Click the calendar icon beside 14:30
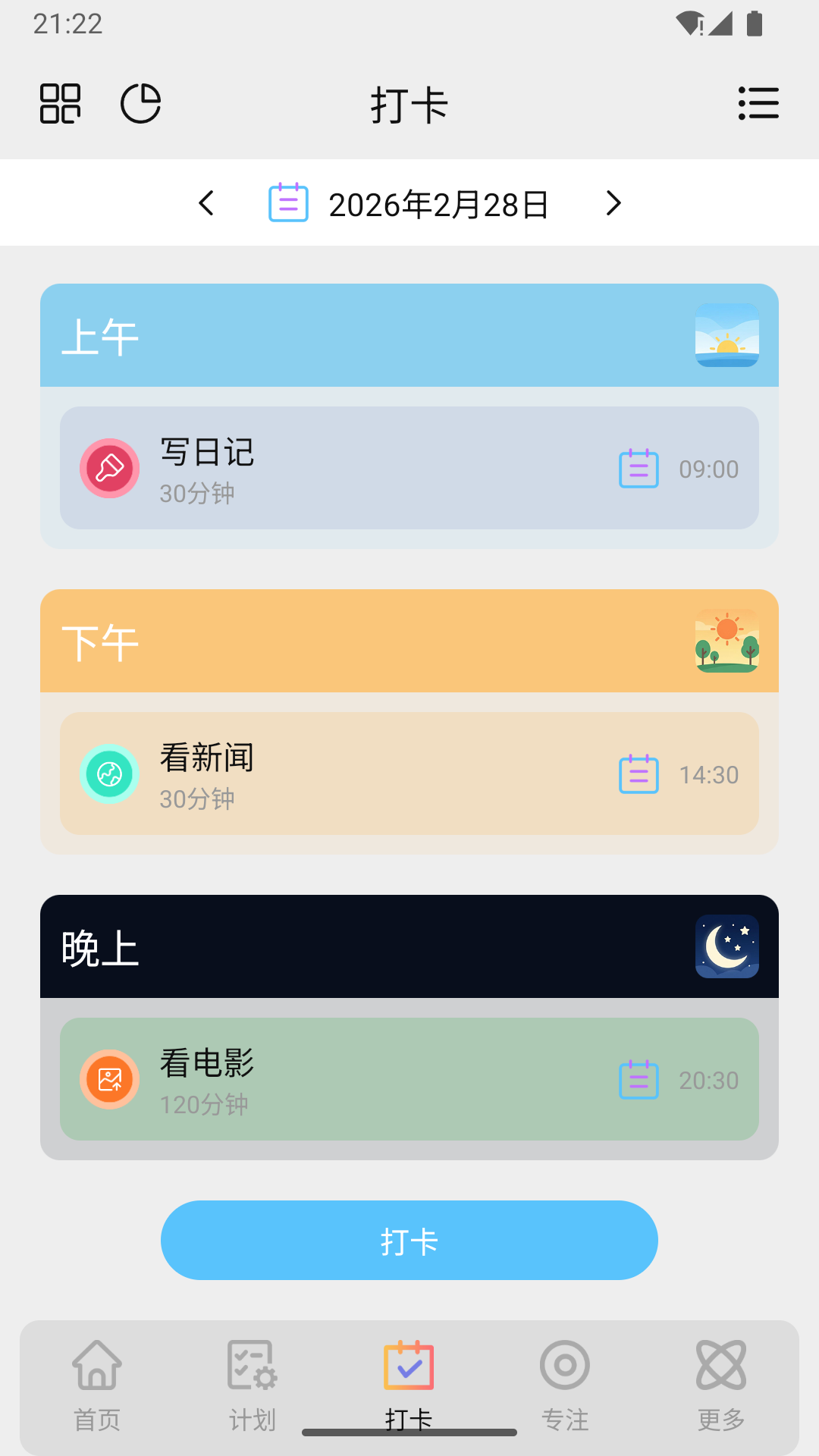819x1456 pixels. click(638, 773)
